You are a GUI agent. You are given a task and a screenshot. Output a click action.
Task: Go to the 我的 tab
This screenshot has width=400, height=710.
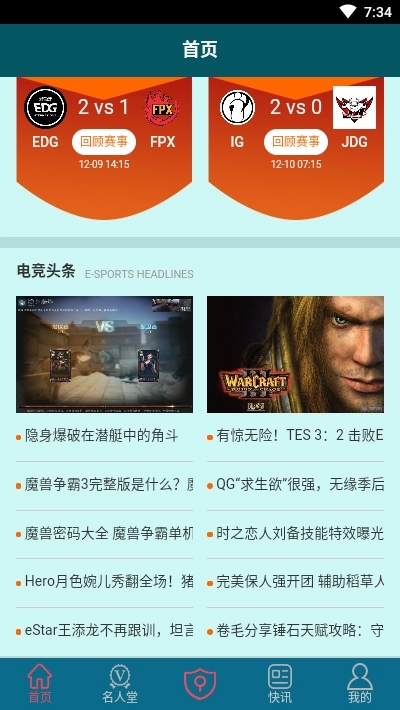click(x=360, y=684)
